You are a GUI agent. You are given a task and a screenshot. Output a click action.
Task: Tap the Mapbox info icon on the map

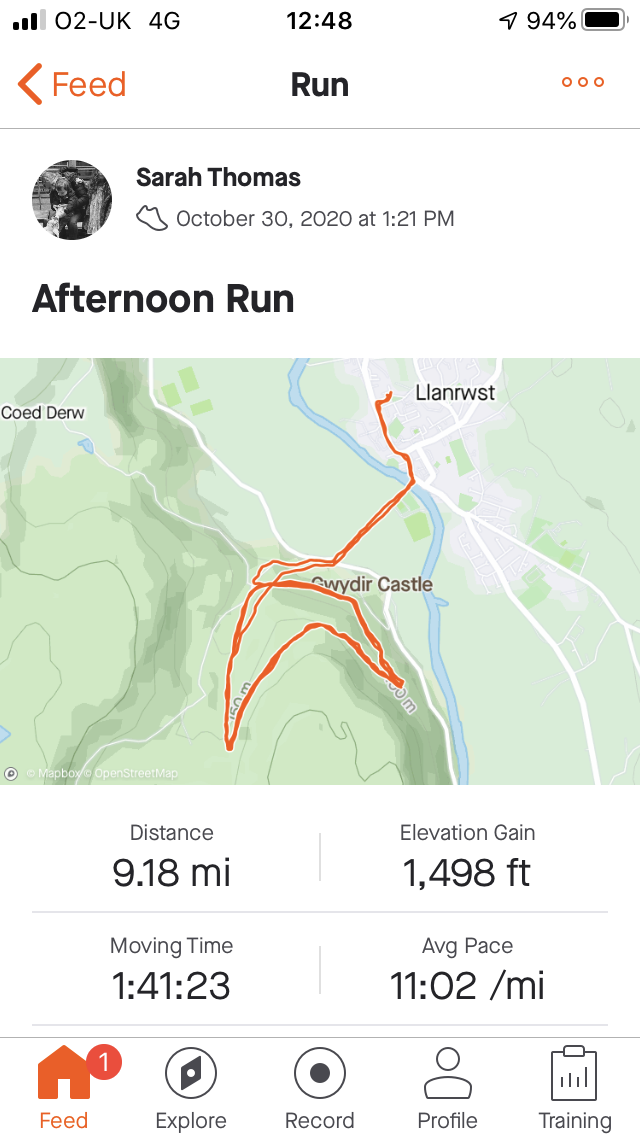pos(11,774)
